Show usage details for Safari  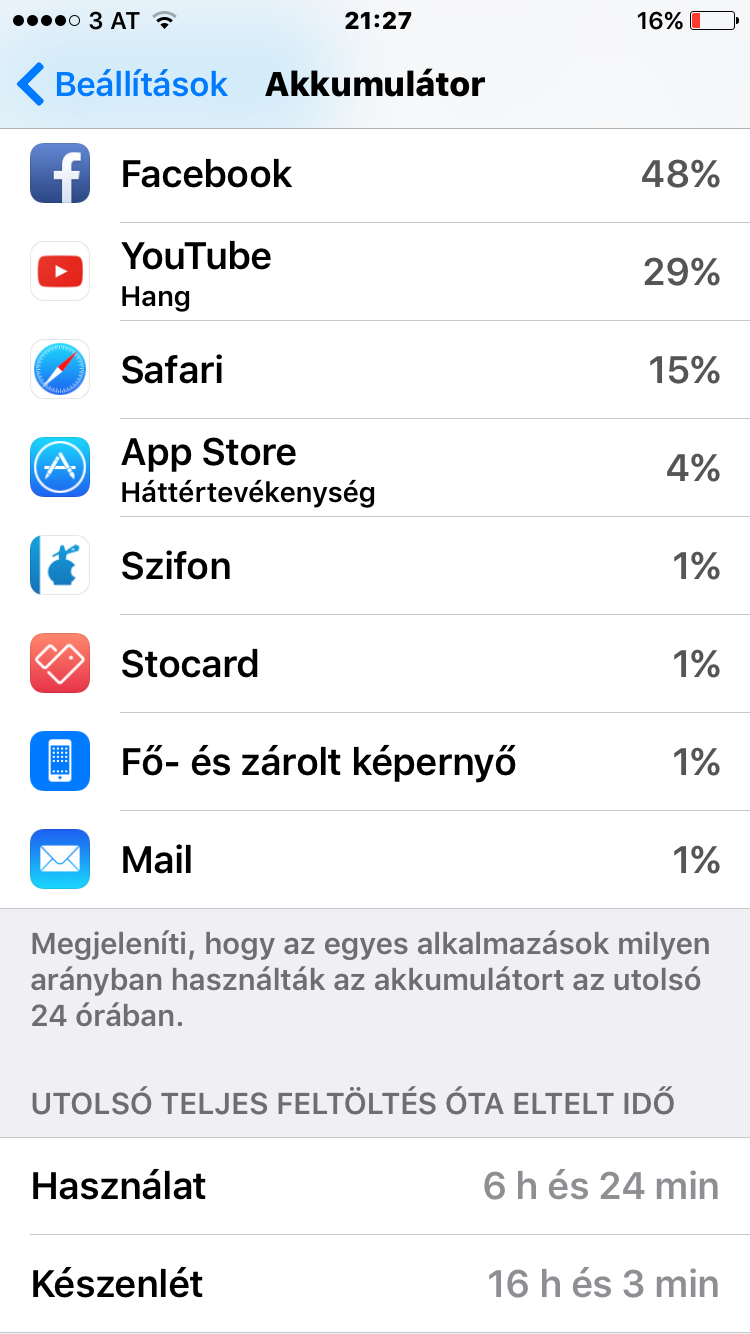coord(375,370)
